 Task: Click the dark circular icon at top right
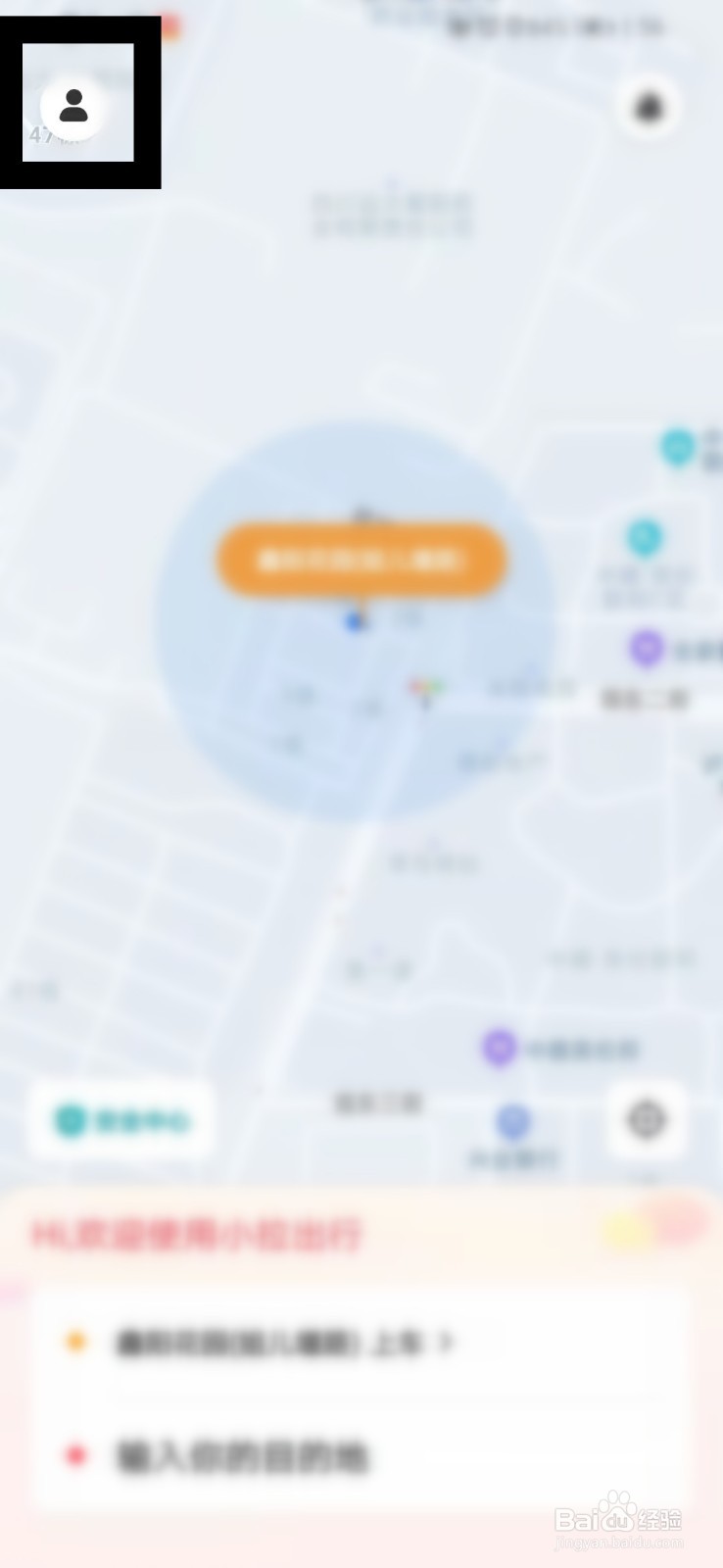point(649,108)
